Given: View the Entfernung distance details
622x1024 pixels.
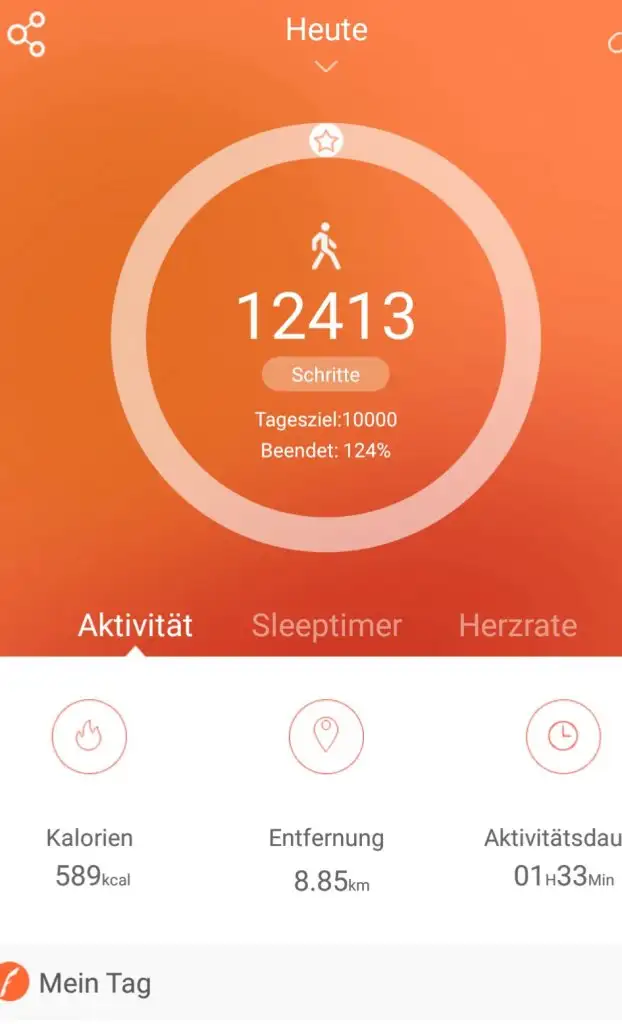Looking at the screenshot, I should 326,737.
